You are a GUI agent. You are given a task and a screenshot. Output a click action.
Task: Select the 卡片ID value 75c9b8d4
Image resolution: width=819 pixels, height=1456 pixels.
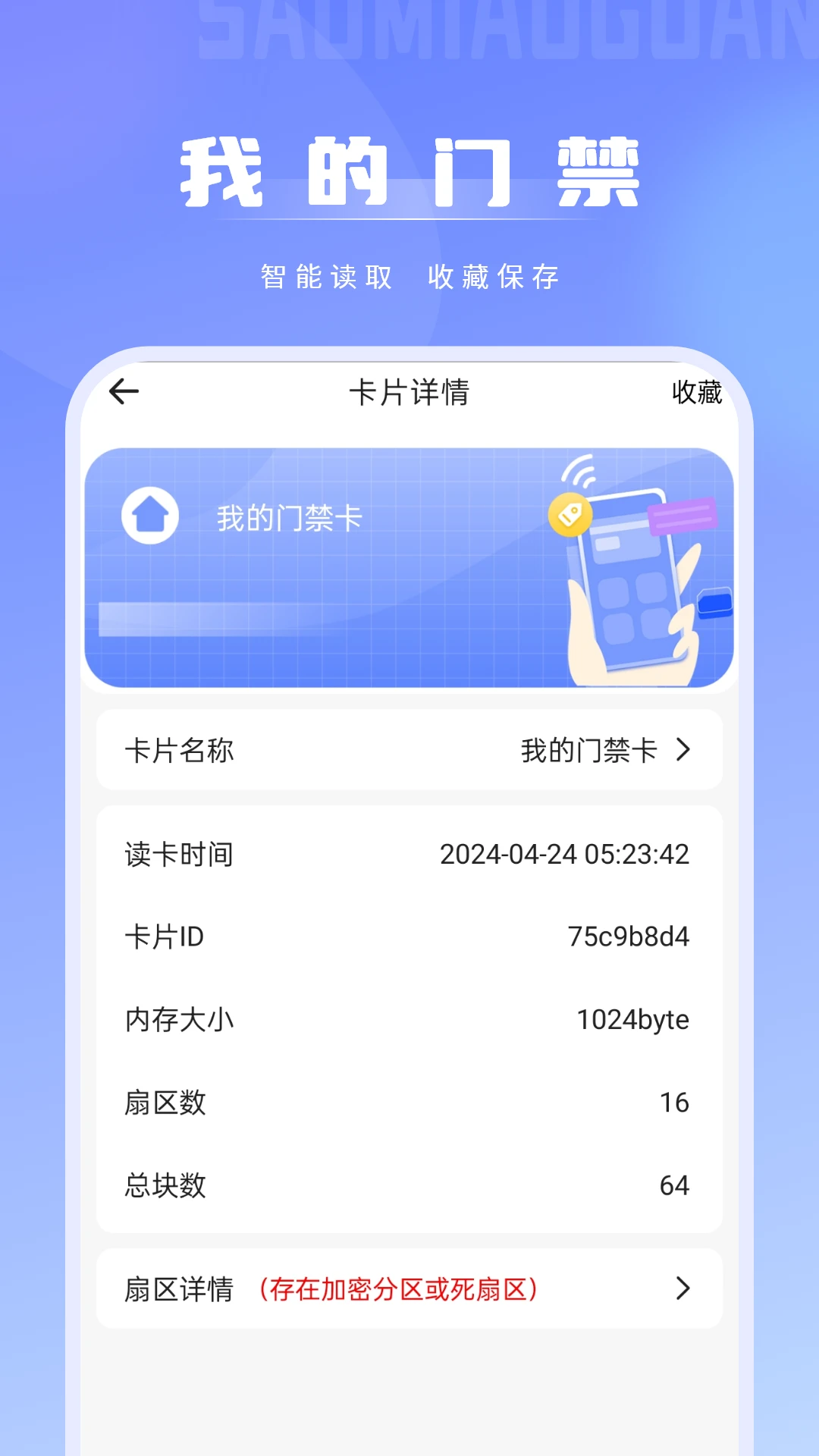tap(630, 937)
